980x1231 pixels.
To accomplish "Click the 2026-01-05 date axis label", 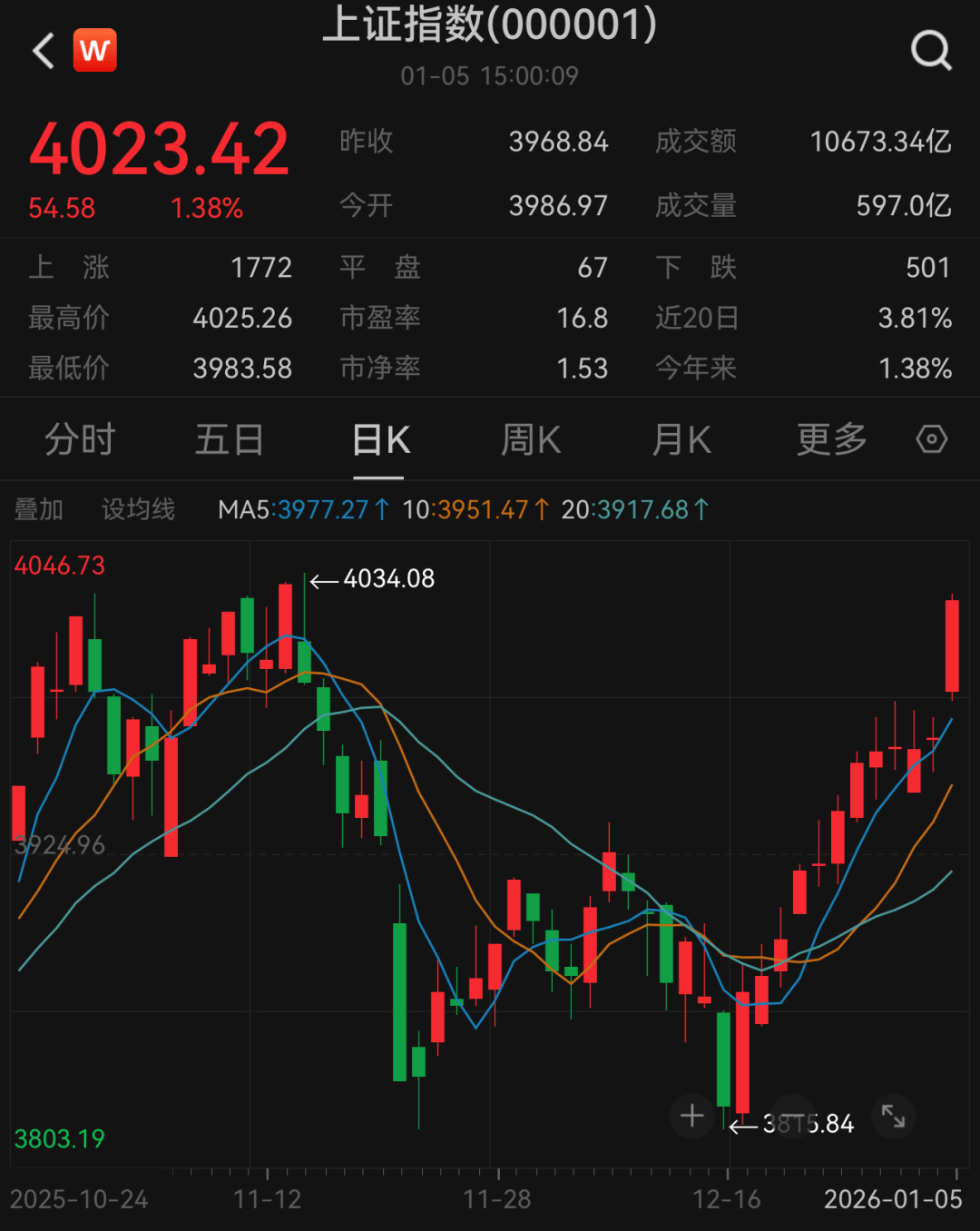I will (x=894, y=1198).
